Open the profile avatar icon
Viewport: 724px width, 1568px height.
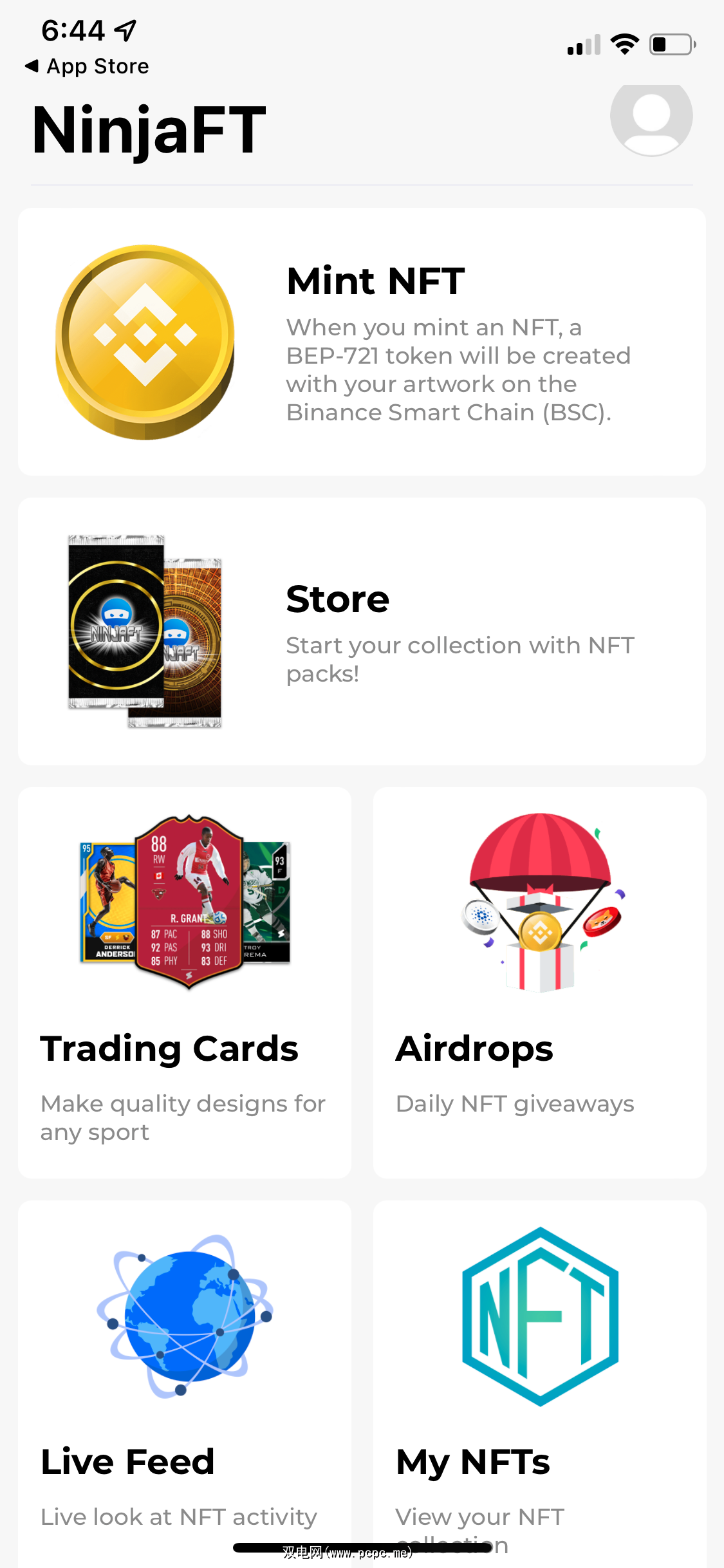point(651,117)
